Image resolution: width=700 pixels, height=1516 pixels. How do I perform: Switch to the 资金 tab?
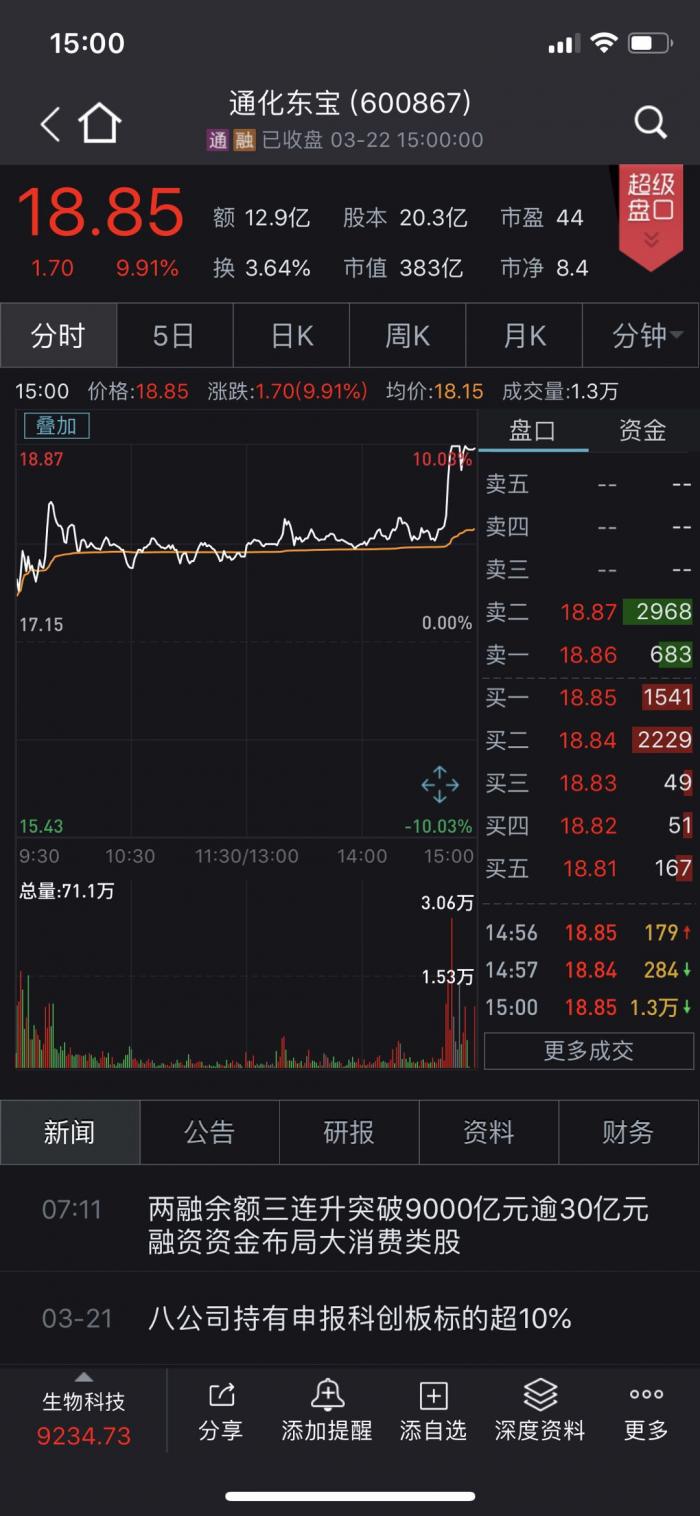pos(642,431)
